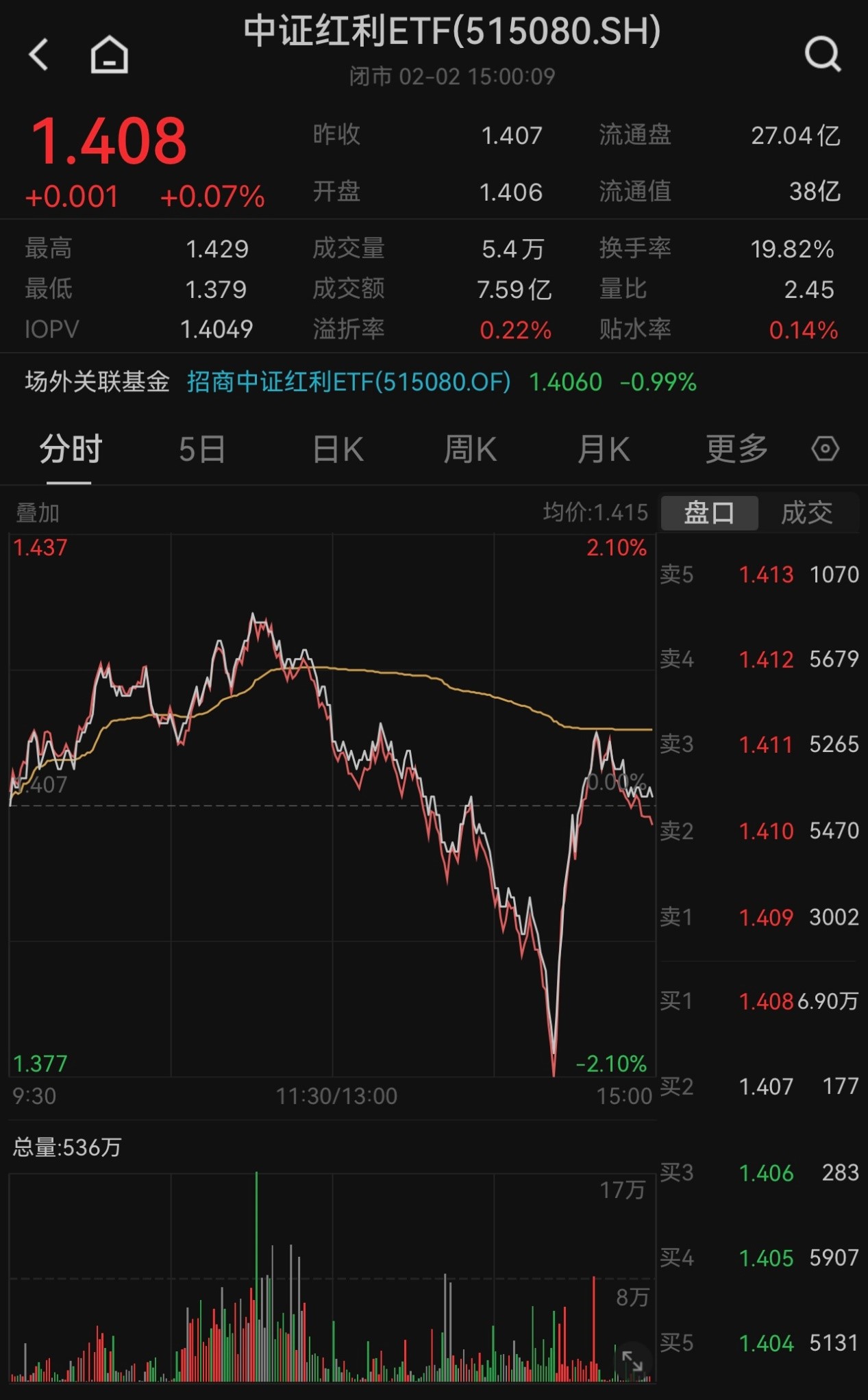Switch to the 5日 chart tab

click(x=202, y=450)
